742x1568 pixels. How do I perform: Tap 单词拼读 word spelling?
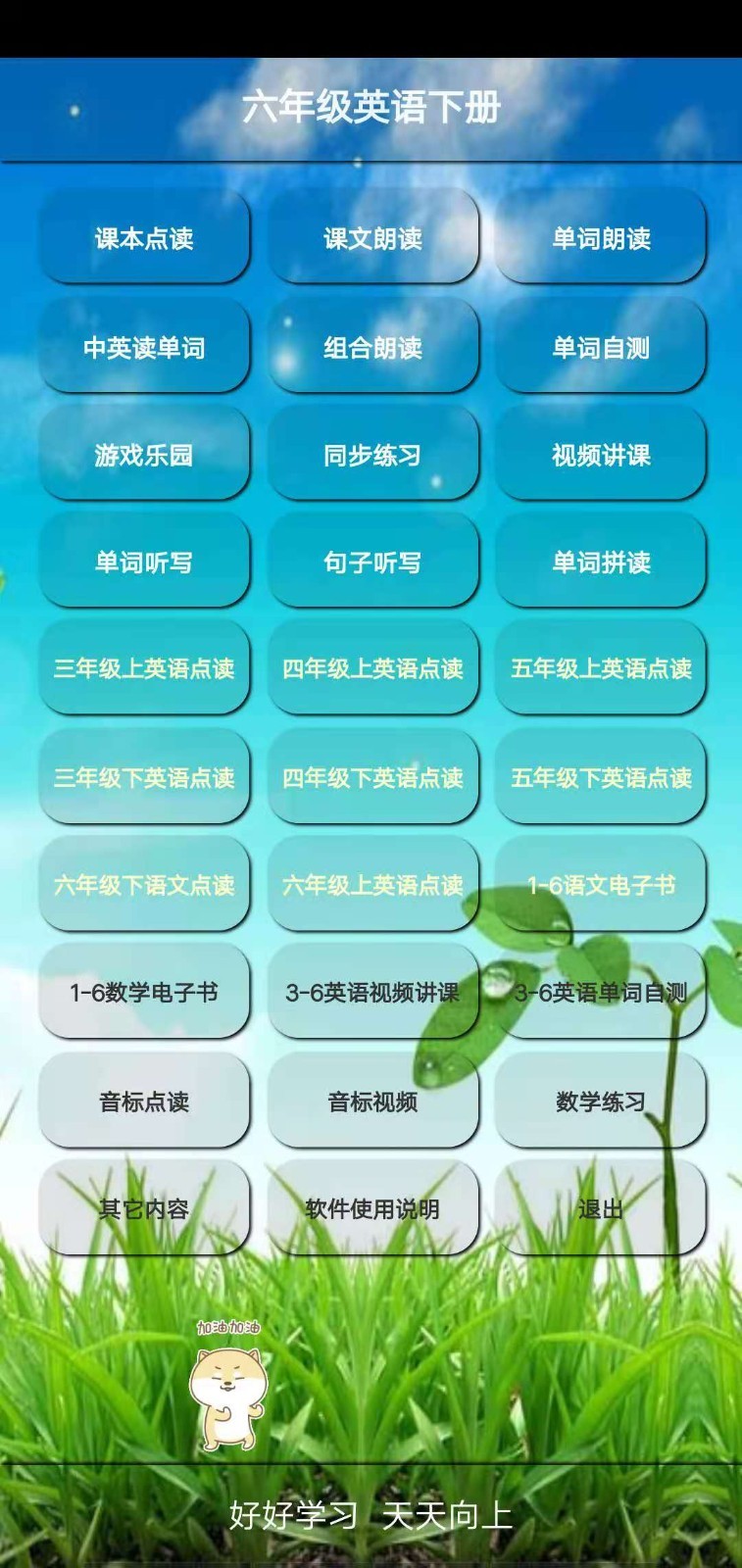[x=601, y=562]
